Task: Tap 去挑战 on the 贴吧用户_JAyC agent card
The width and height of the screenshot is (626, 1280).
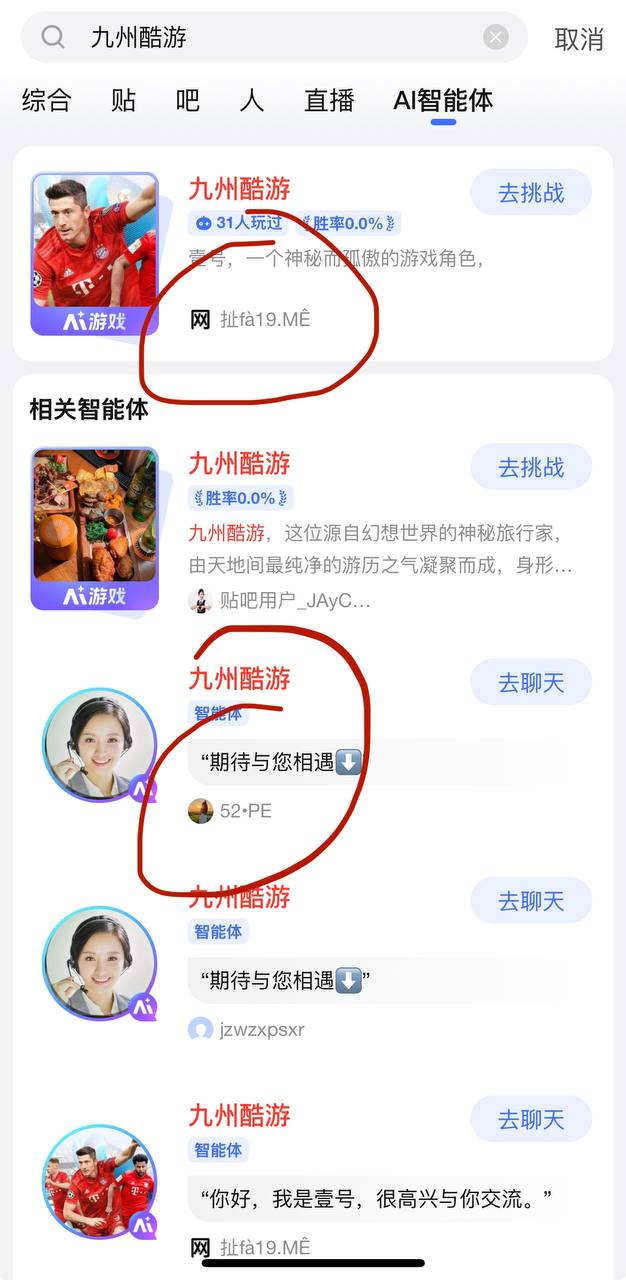Action: [x=531, y=467]
